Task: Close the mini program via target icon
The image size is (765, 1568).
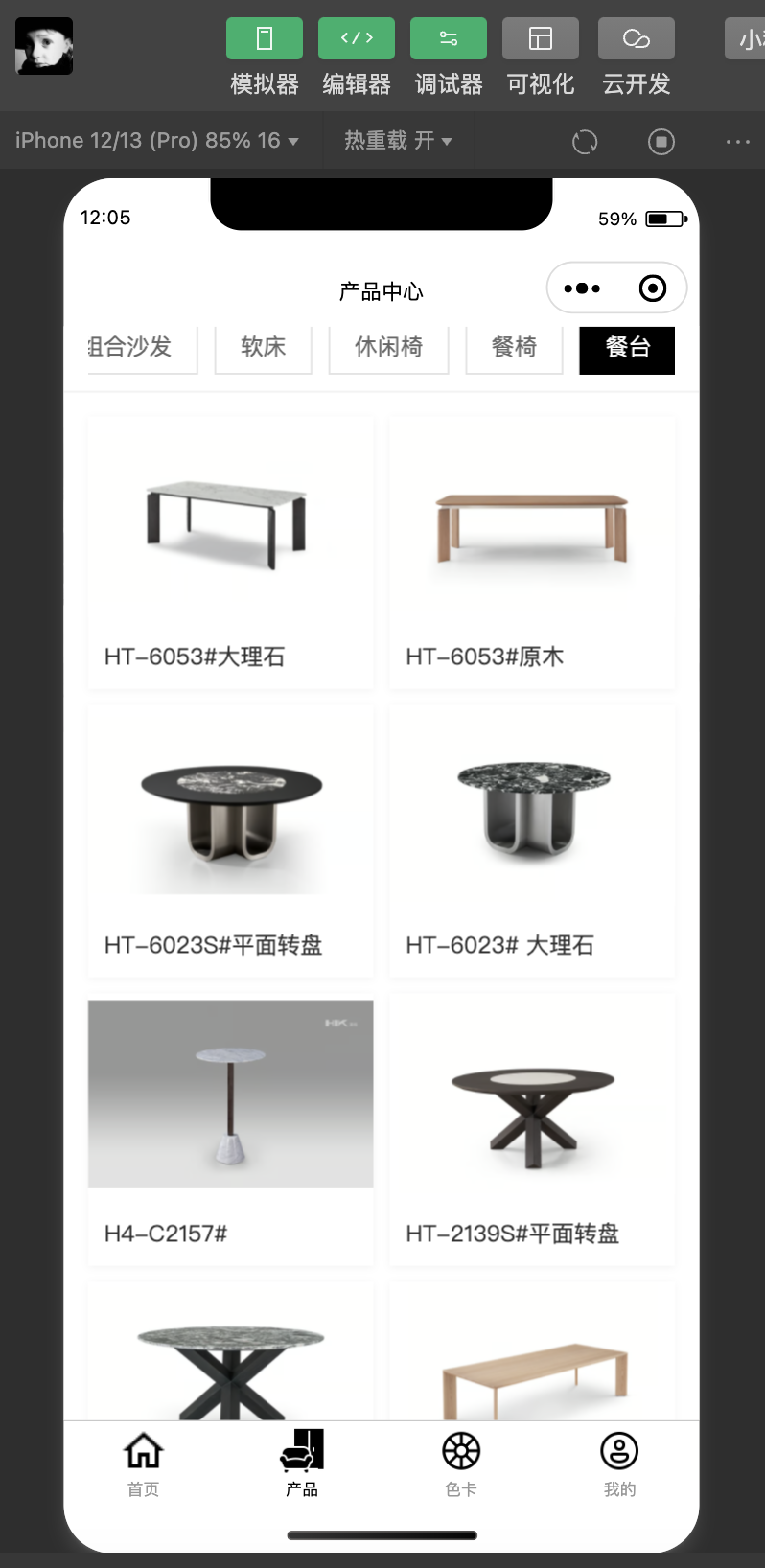Action: click(653, 288)
